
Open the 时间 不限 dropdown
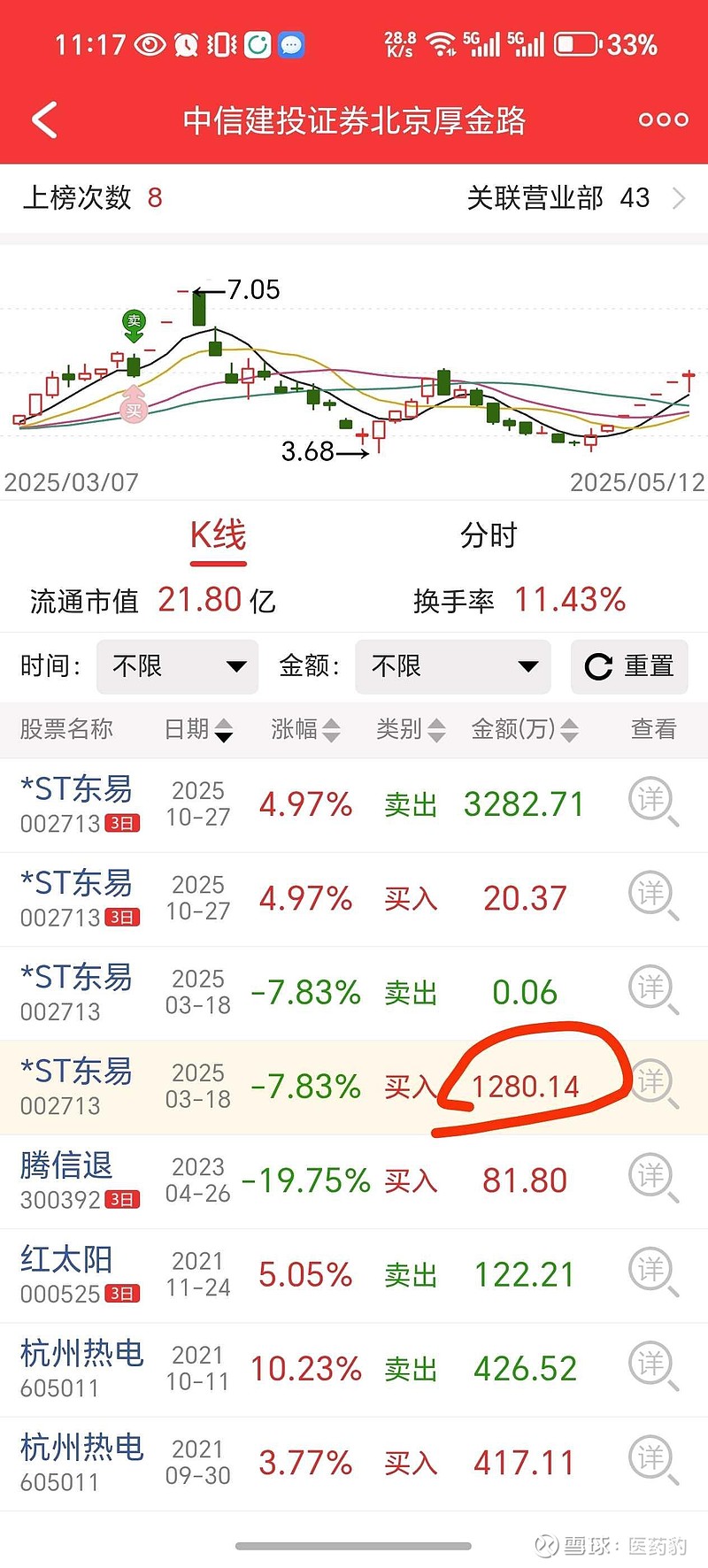click(177, 667)
